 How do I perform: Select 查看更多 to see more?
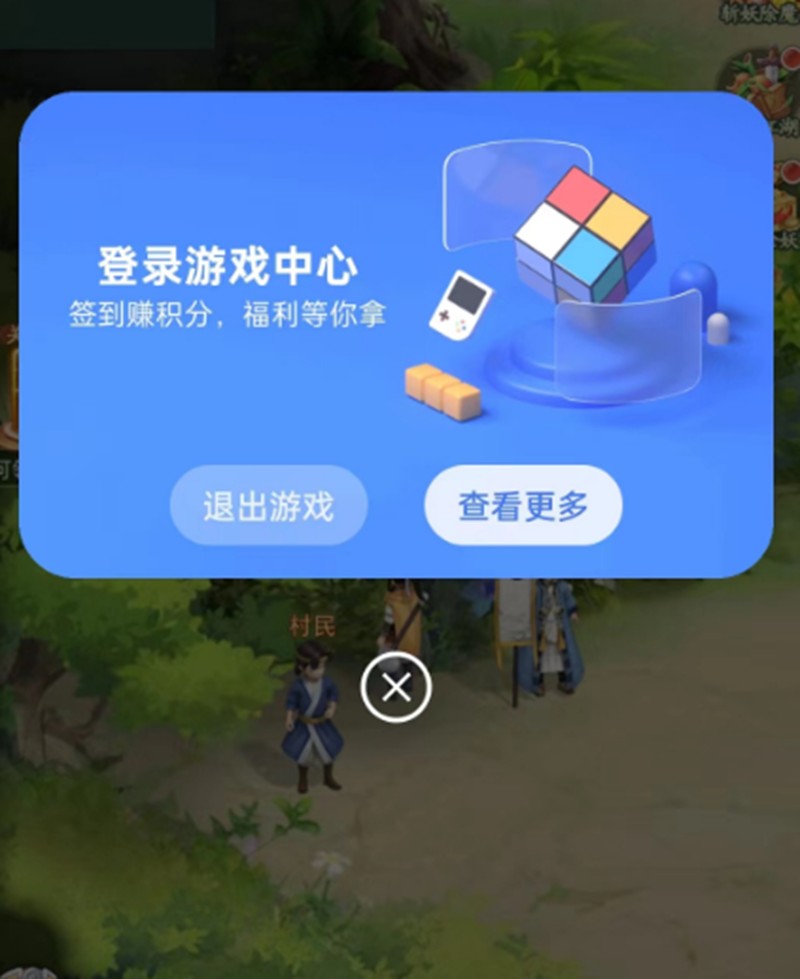(523, 506)
